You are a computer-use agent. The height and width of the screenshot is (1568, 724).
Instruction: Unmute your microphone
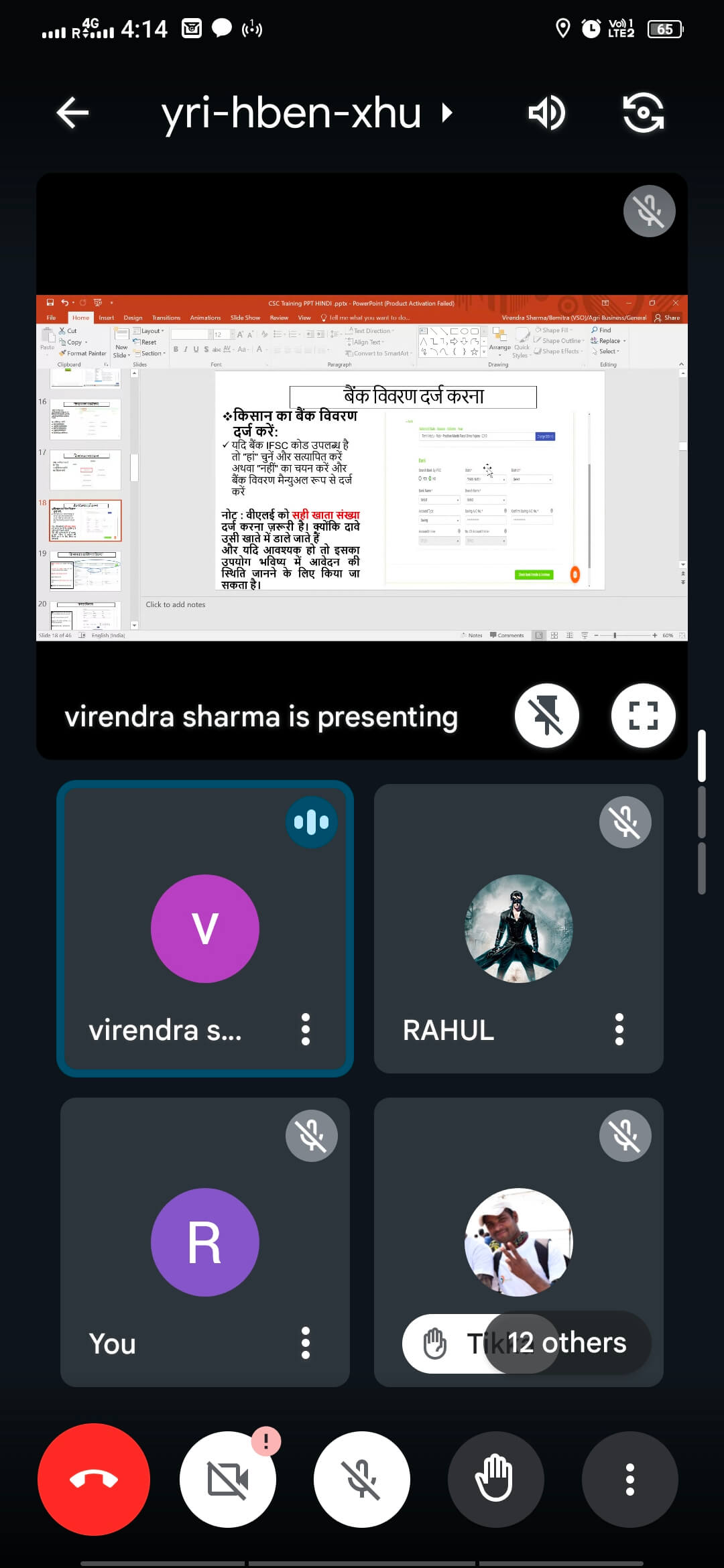[362, 1480]
